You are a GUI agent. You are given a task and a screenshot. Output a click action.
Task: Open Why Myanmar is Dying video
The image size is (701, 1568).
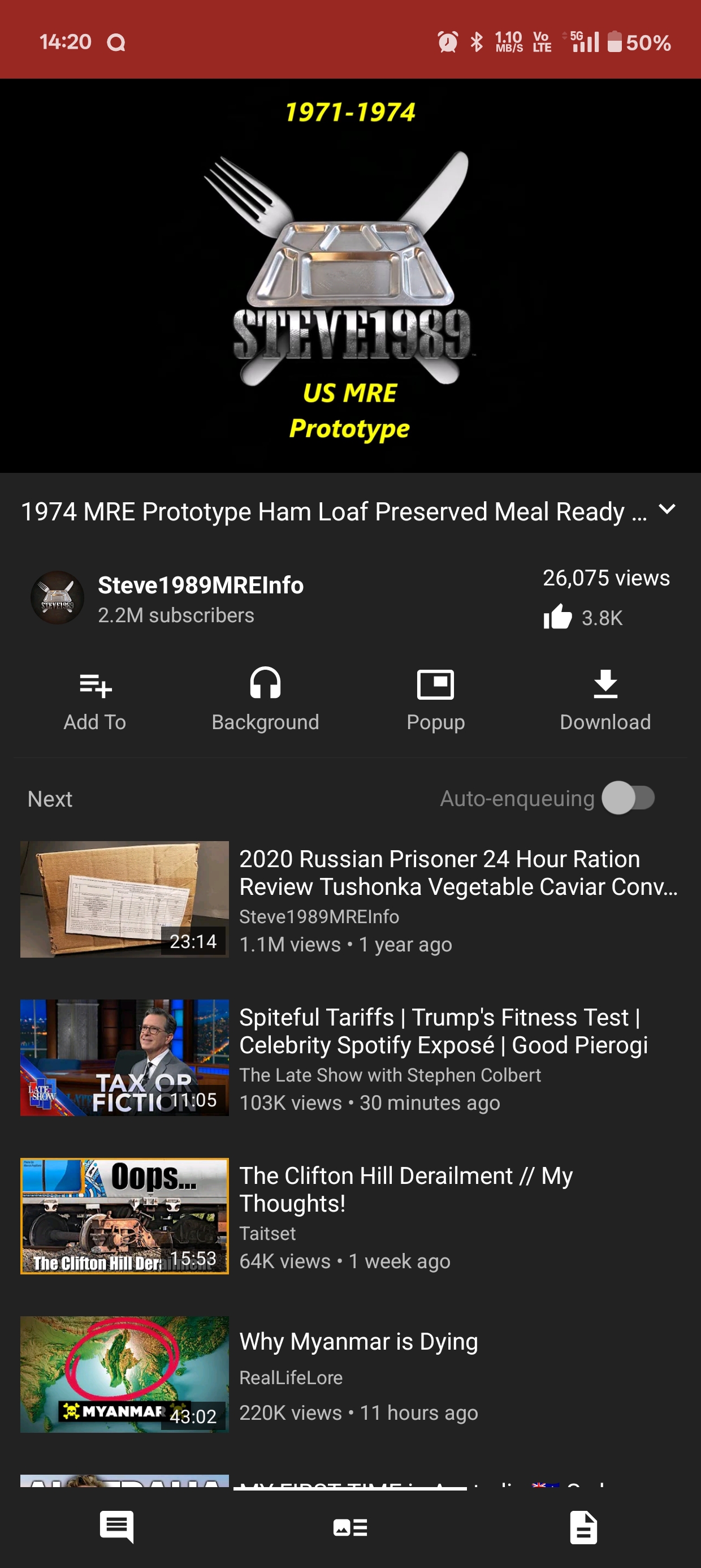(350, 1375)
